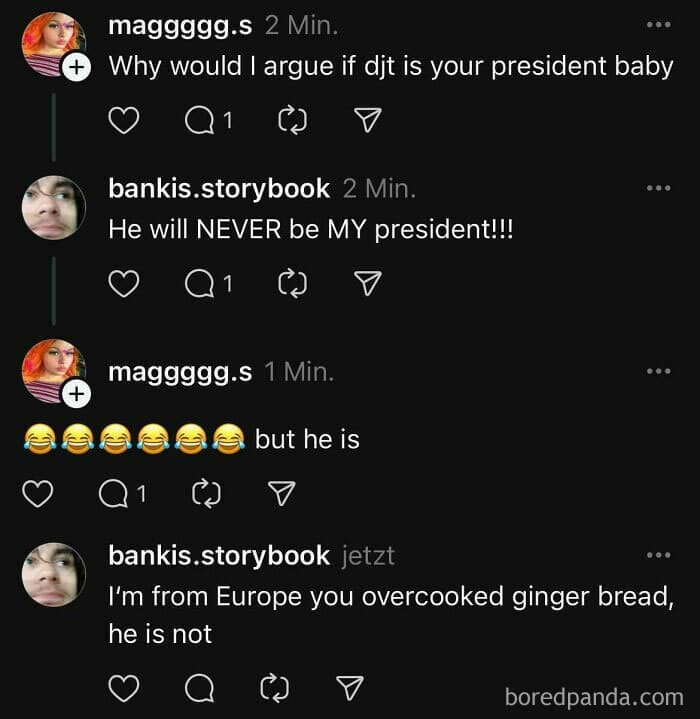The width and height of the screenshot is (700, 719).
Task: Open options for "He will NEVER be MY president"
Action: (x=659, y=188)
